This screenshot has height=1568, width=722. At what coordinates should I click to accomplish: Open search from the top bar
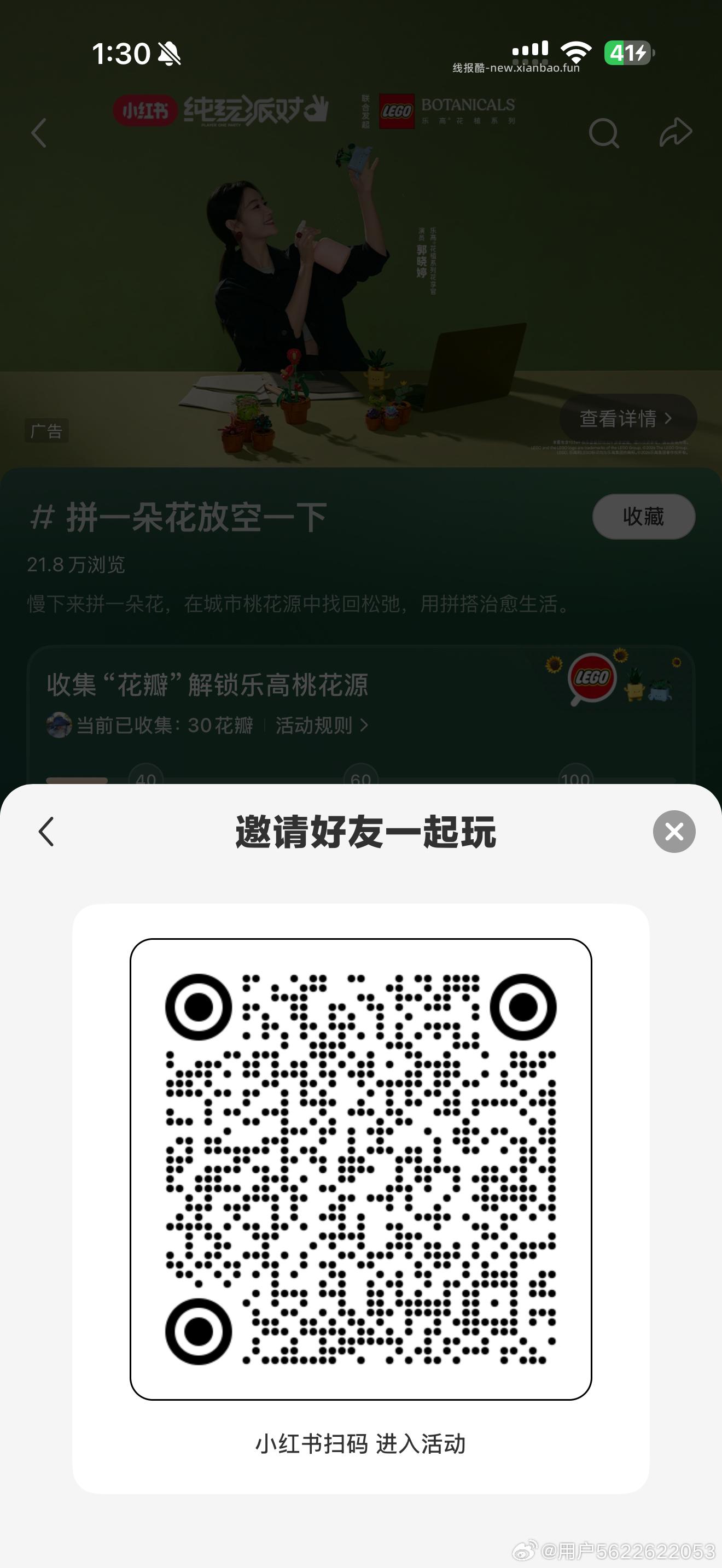604,134
